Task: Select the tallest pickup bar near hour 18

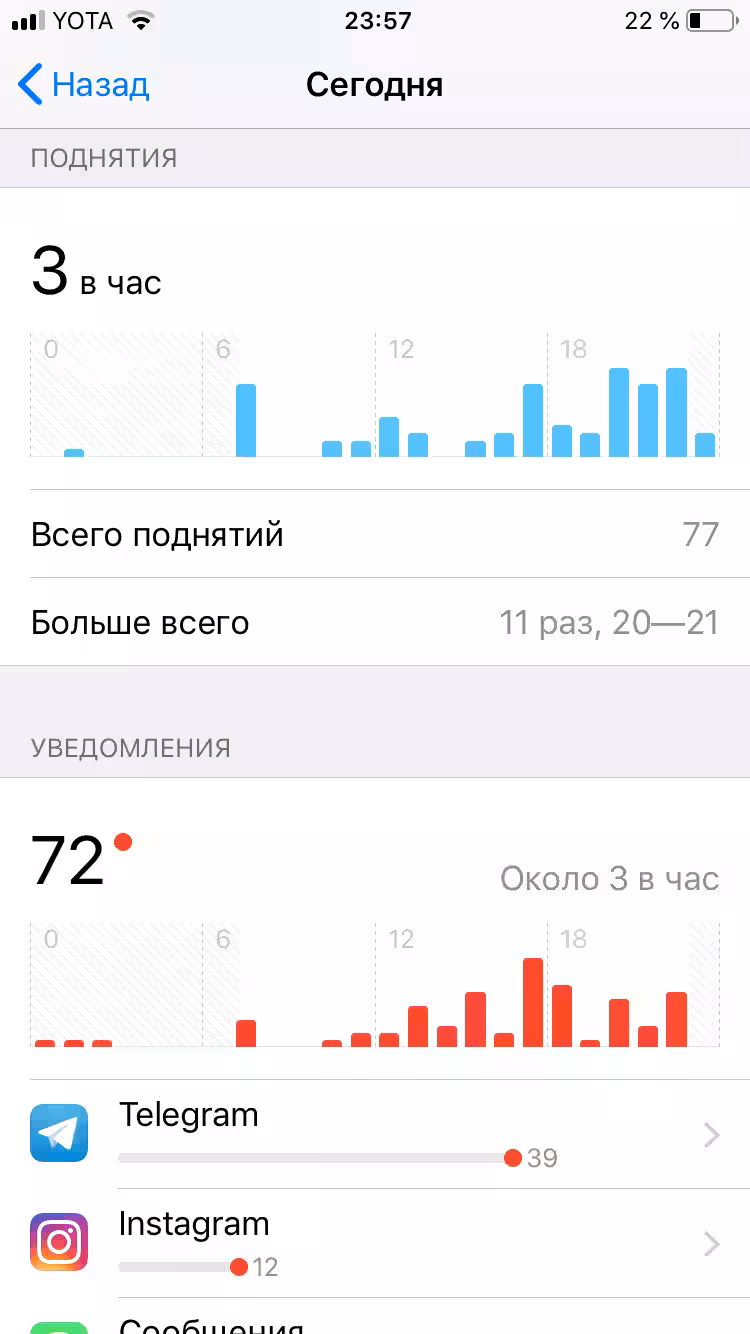Action: 621,410
